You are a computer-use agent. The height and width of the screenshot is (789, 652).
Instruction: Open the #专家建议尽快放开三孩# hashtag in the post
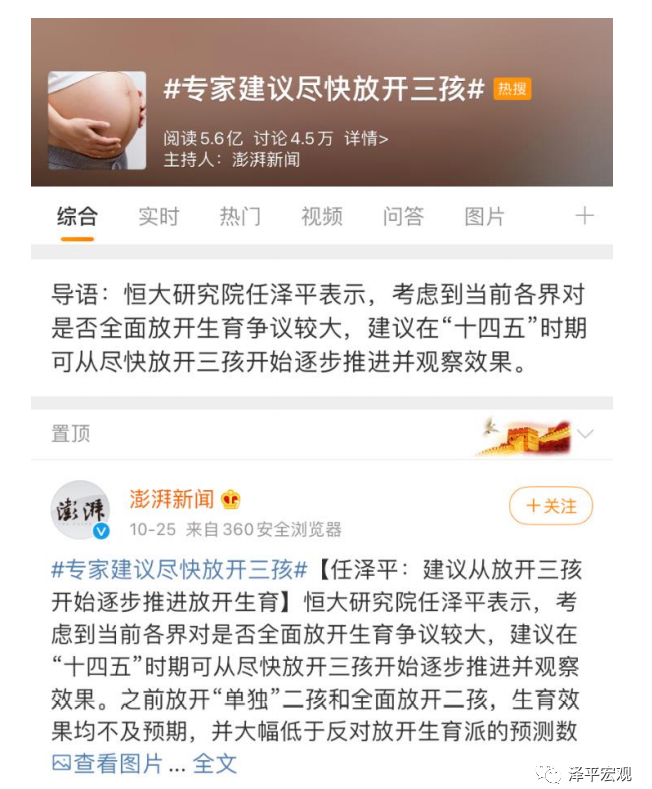pos(179,571)
